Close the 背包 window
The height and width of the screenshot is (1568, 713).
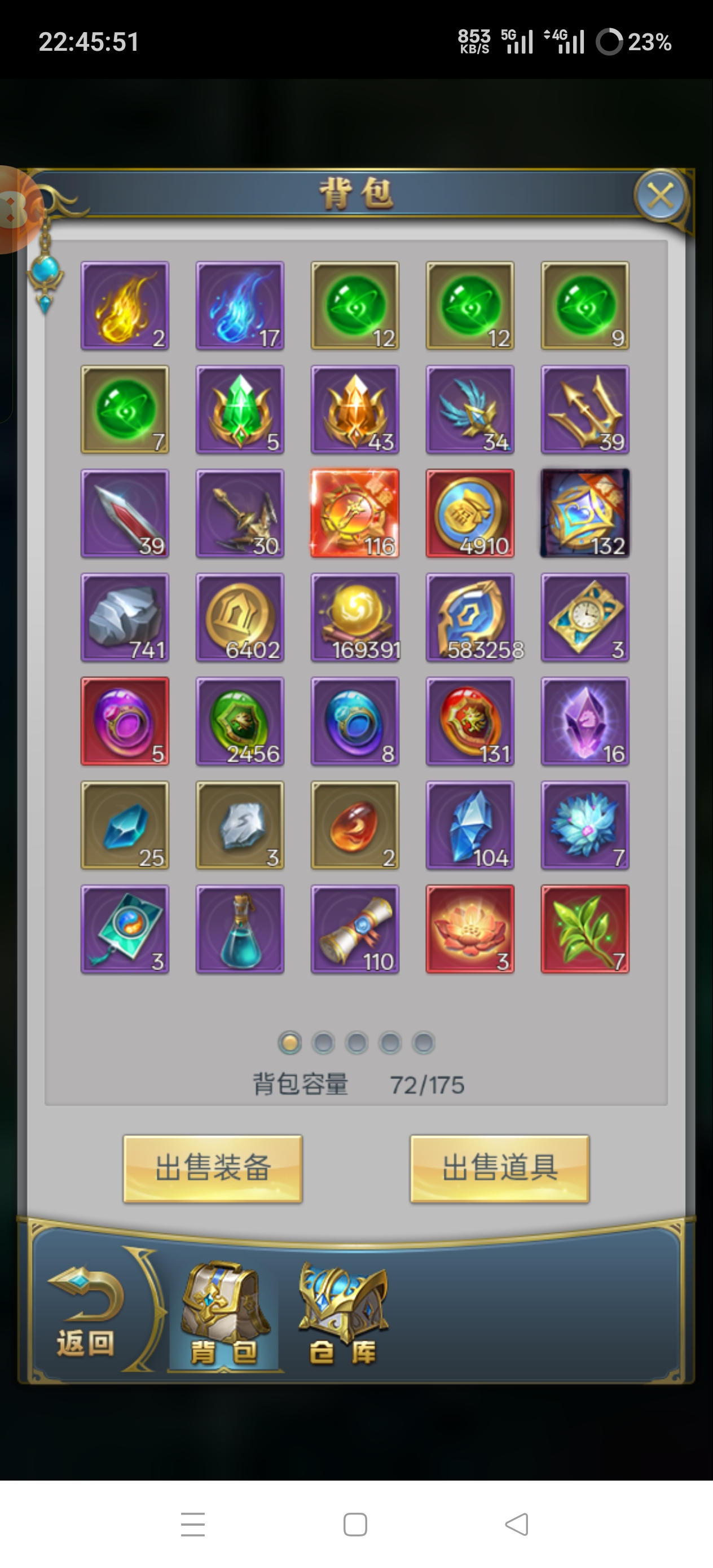[661, 196]
